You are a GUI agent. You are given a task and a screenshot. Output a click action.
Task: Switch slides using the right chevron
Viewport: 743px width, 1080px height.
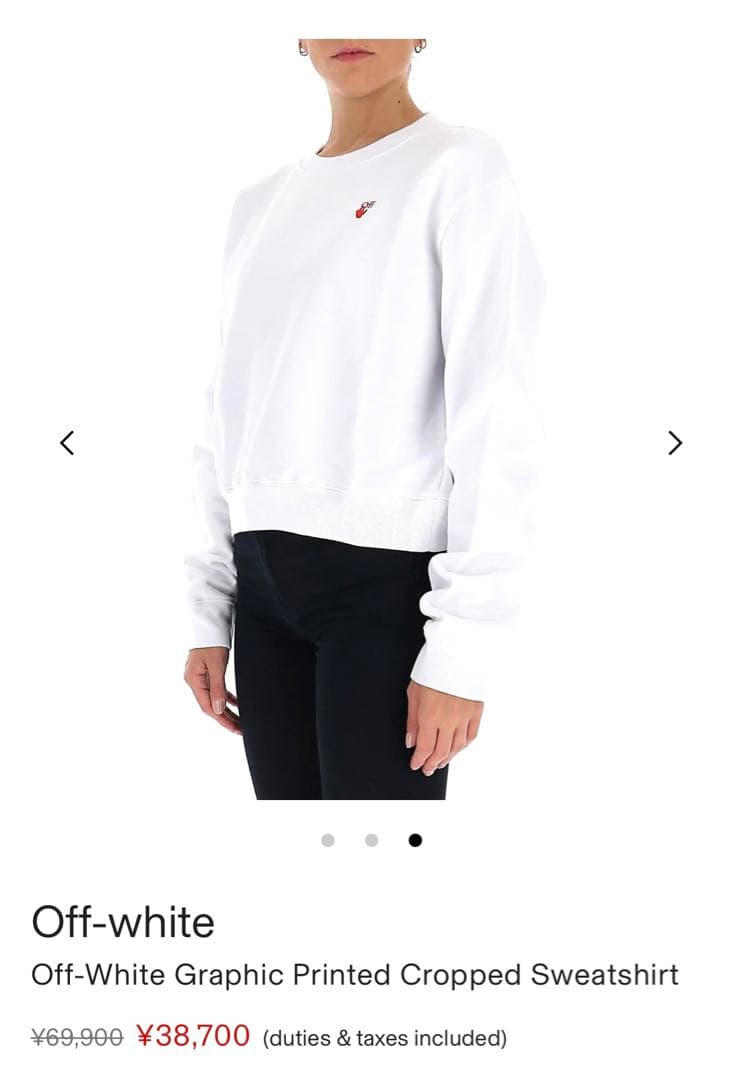[676, 443]
